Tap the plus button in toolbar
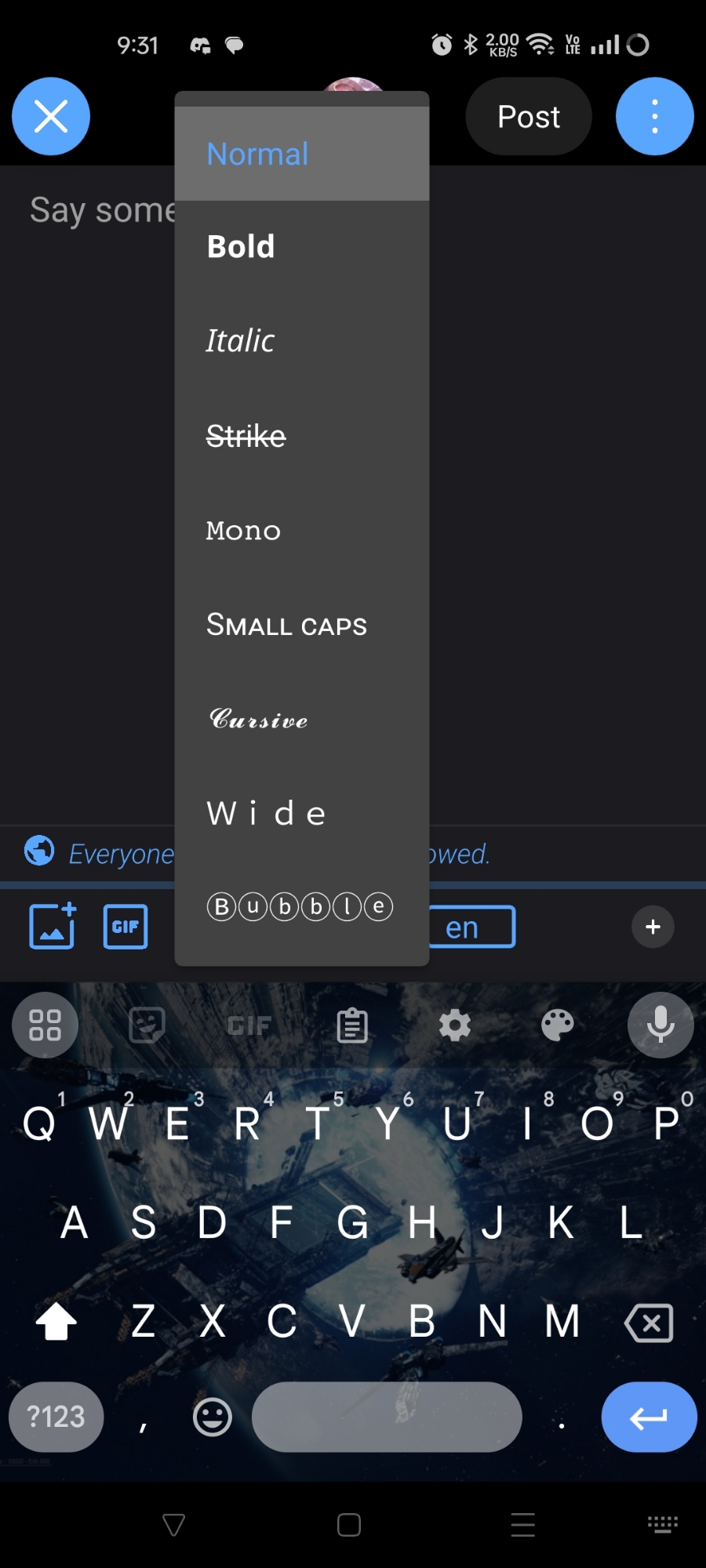 [653, 927]
